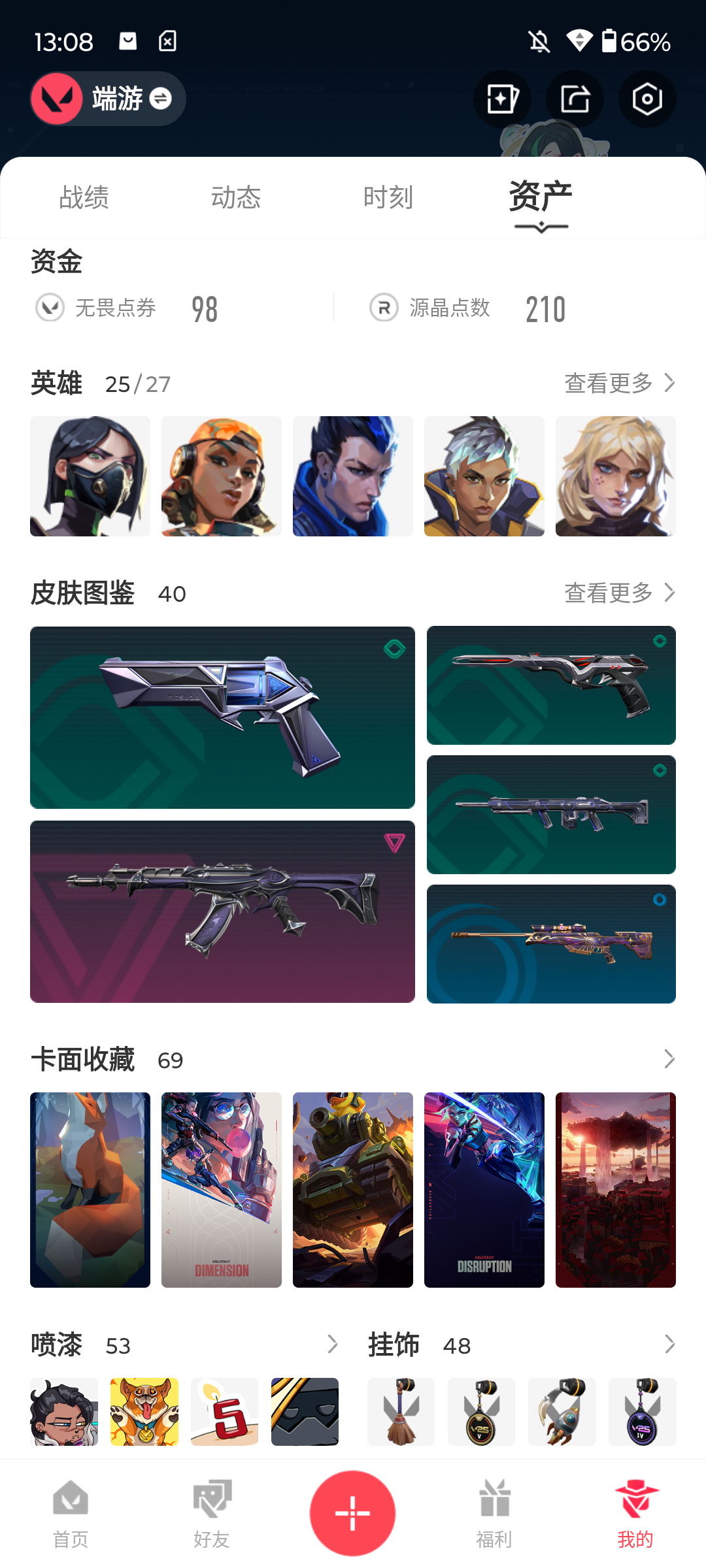Tap the red plus create button
The height and width of the screenshot is (1568, 706).
coord(353,1513)
